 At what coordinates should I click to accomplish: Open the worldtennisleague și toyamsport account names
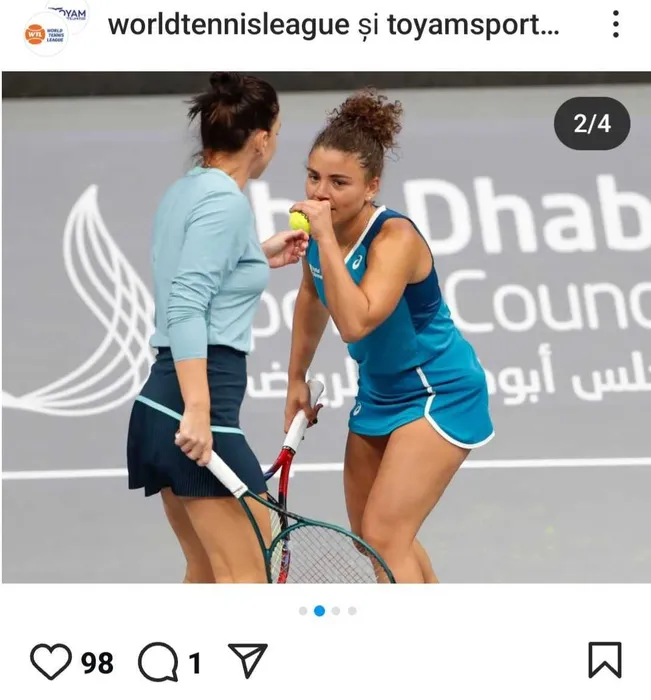[333, 26]
